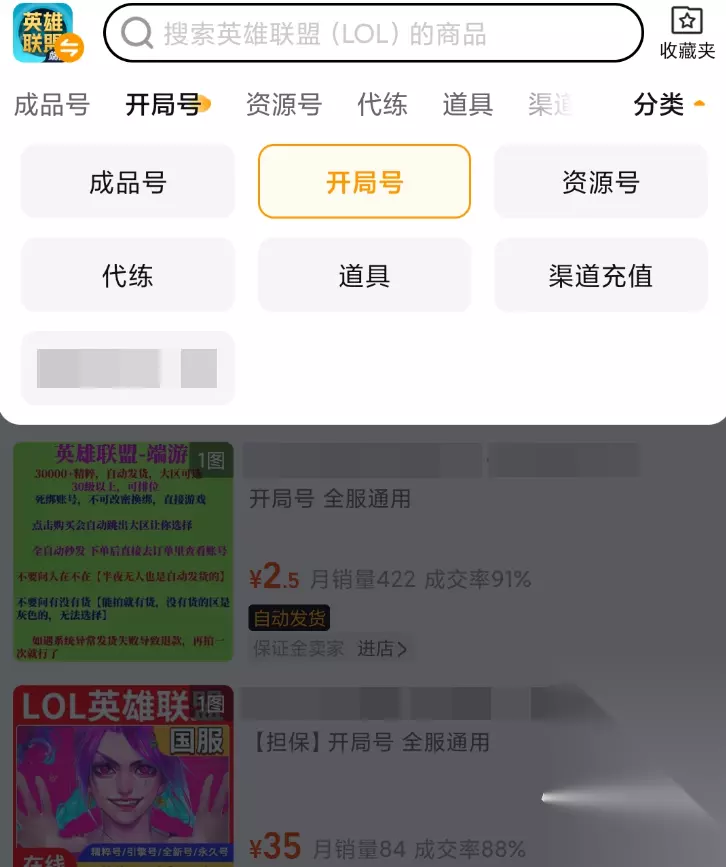The image size is (726, 867).
Task: Pick the 资源号 category chip
Action: click(601, 182)
